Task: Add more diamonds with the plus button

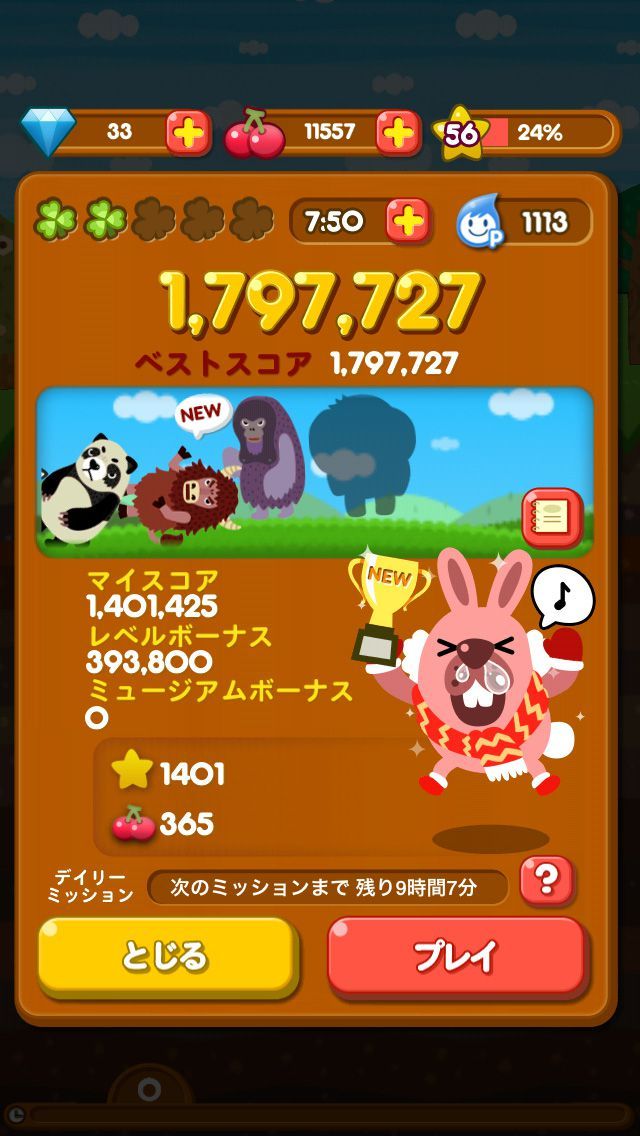Action: [x=188, y=133]
